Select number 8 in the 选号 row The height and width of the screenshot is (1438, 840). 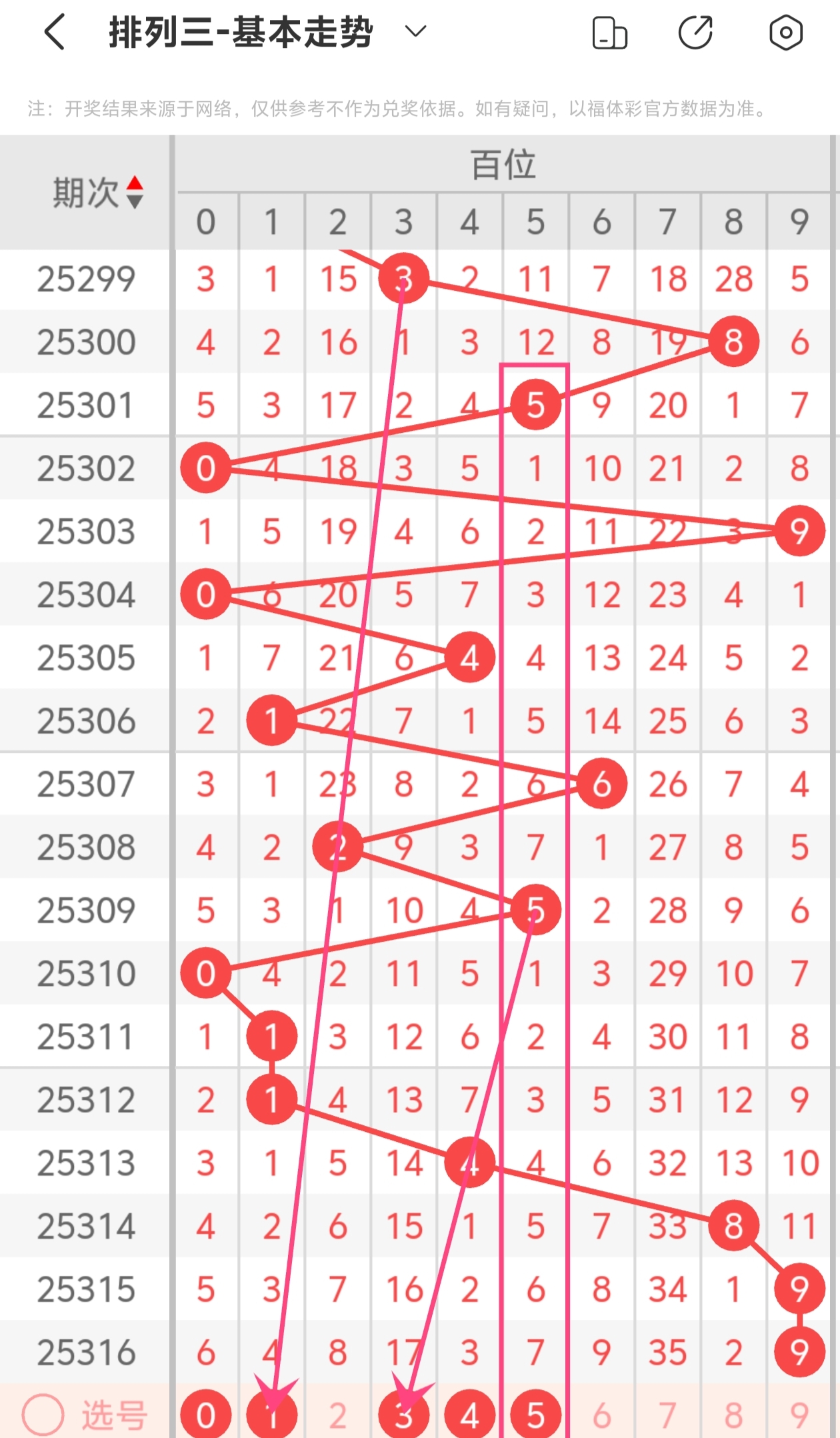[733, 1415]
